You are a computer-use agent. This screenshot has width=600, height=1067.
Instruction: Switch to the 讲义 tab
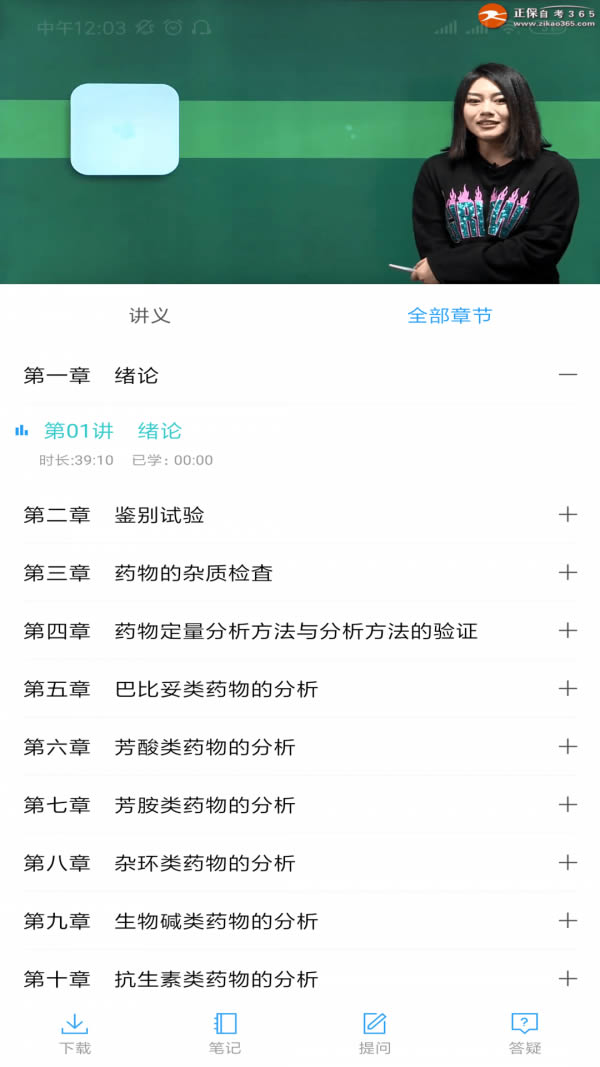pos(150,316)
